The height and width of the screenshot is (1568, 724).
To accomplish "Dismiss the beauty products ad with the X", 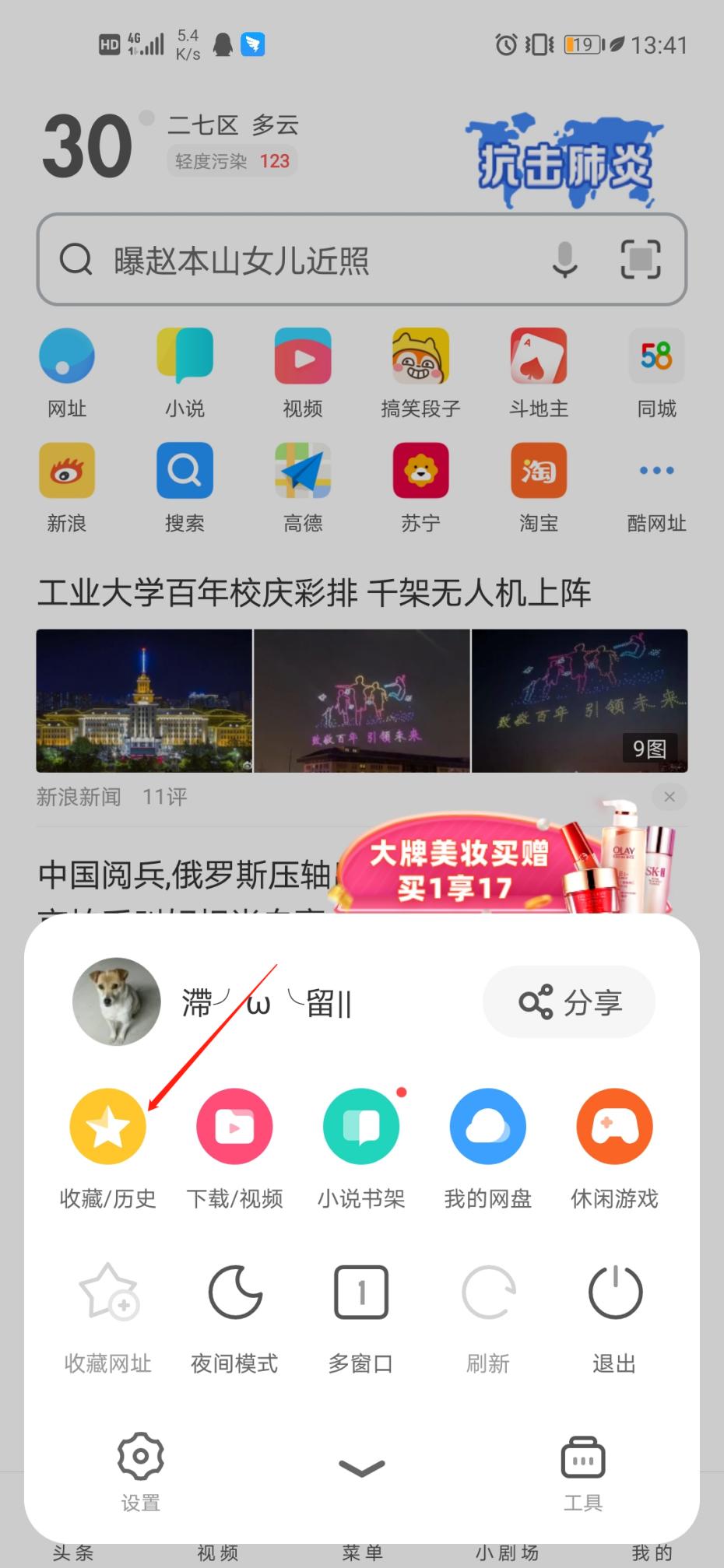I will point(668,797).
